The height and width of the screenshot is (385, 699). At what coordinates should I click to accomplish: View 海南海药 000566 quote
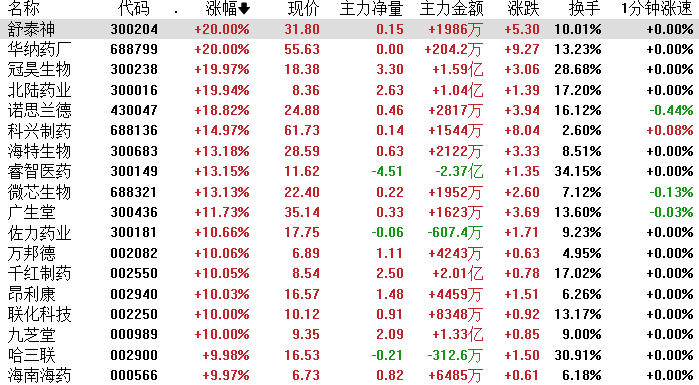pyautogui.click(x=350, y=376)
